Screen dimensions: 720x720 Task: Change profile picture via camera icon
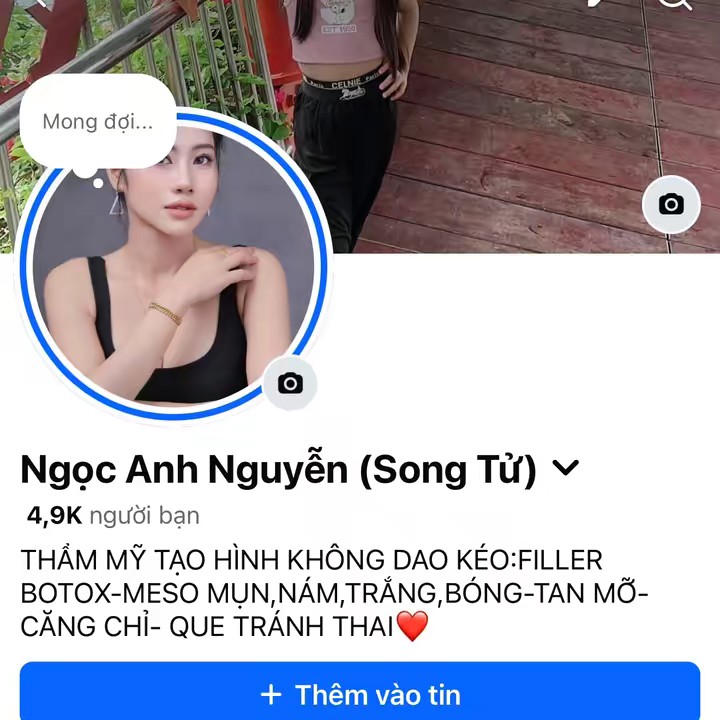290,383
